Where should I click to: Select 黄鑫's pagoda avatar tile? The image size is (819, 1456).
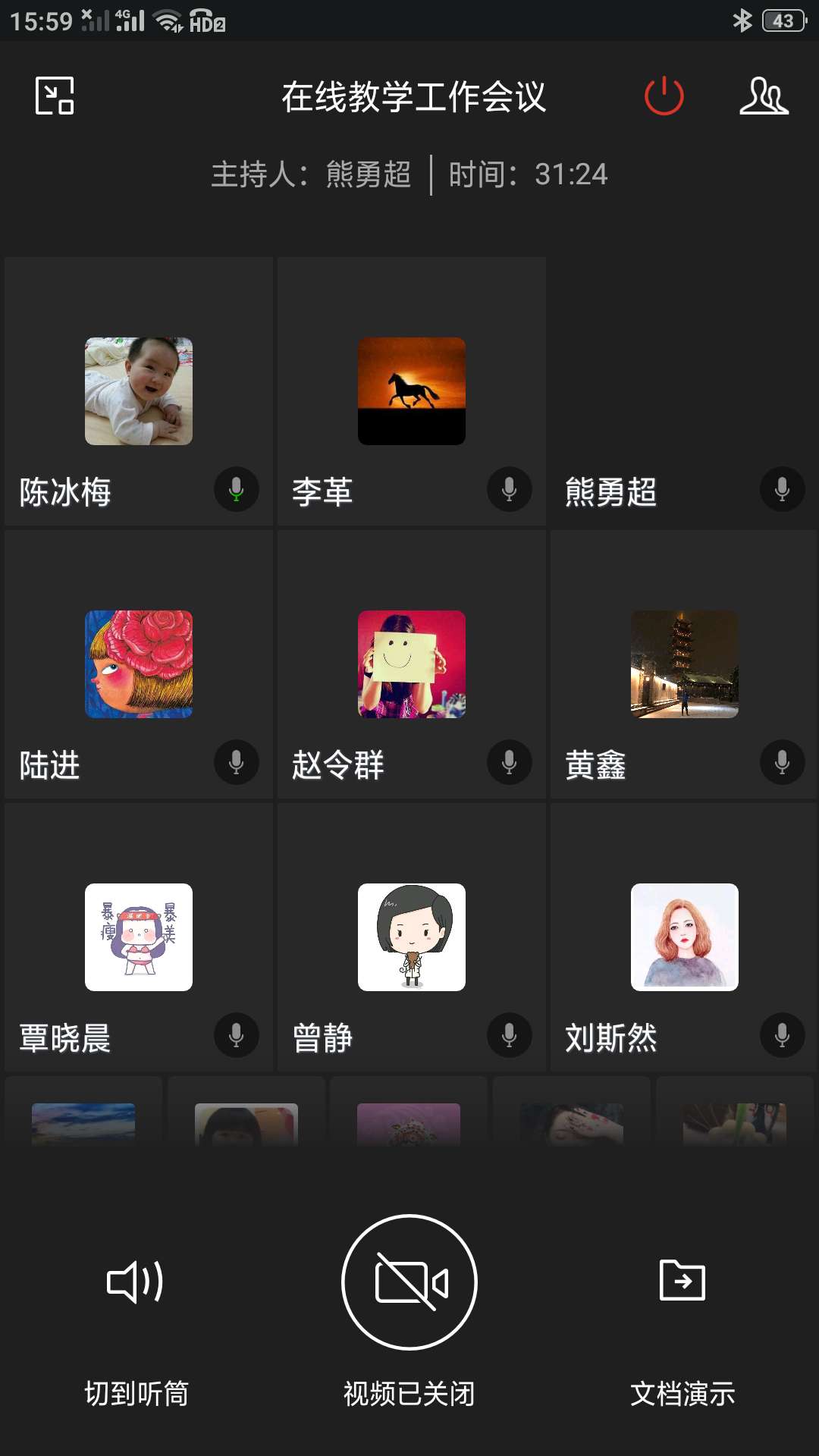(685, 664)
